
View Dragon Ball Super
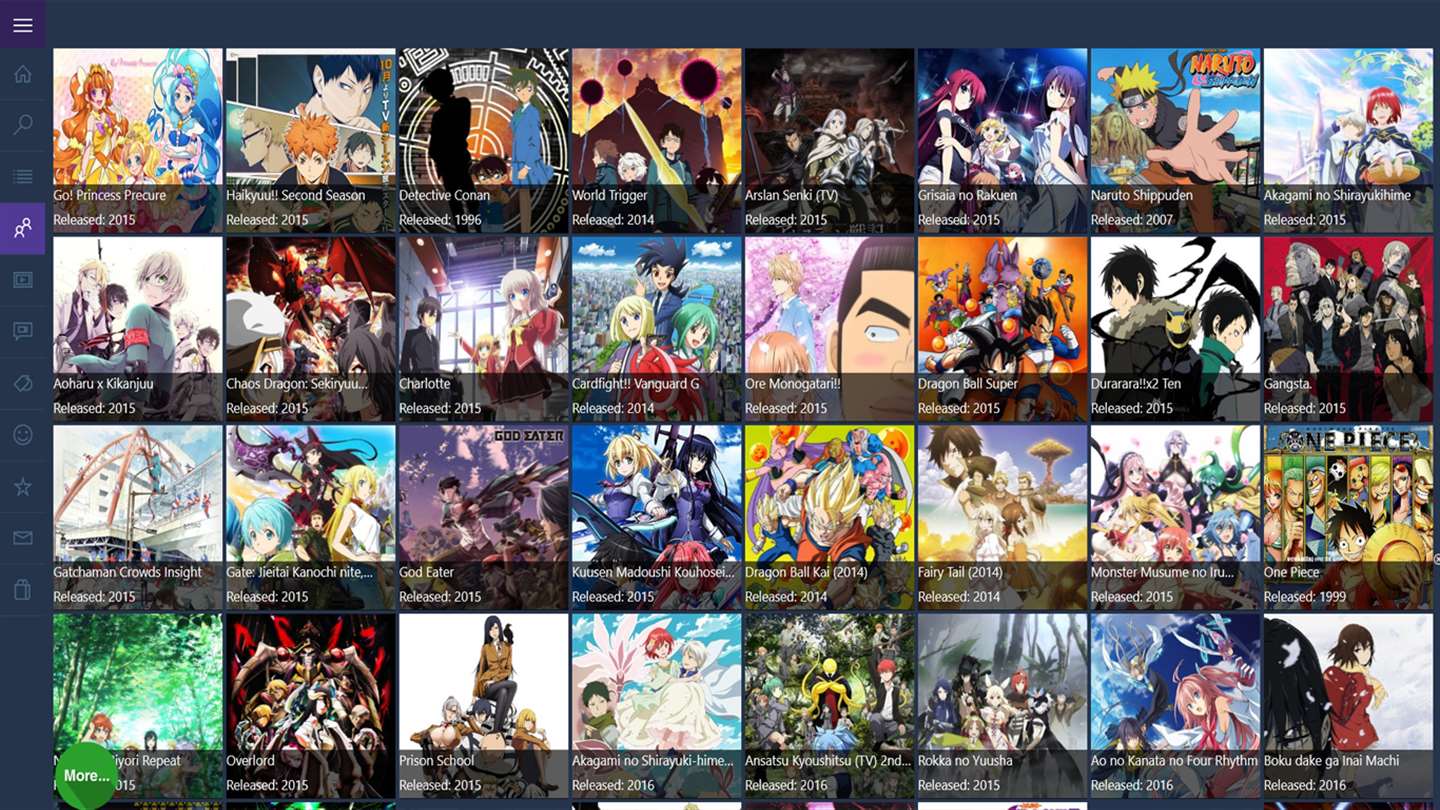pos(1002,328)
